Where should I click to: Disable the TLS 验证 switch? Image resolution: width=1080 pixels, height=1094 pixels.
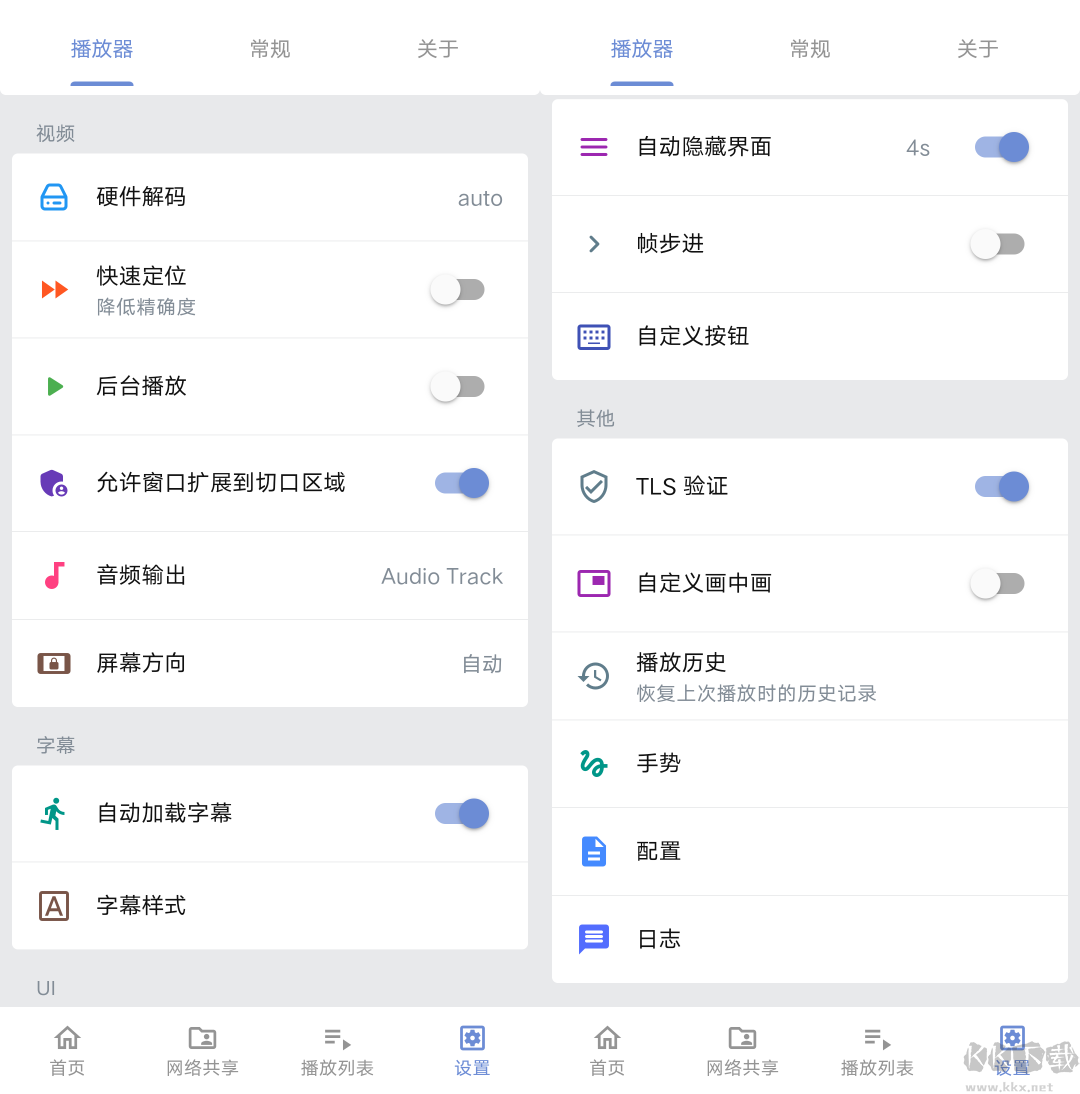click(1002, 487)
